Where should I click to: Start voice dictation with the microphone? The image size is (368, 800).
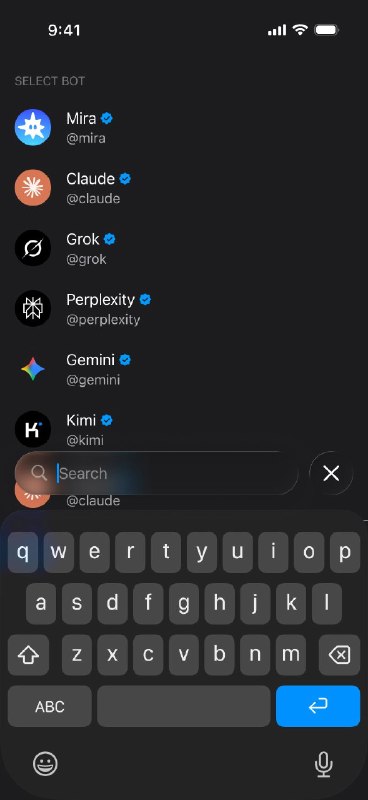(x=323, y=764)
